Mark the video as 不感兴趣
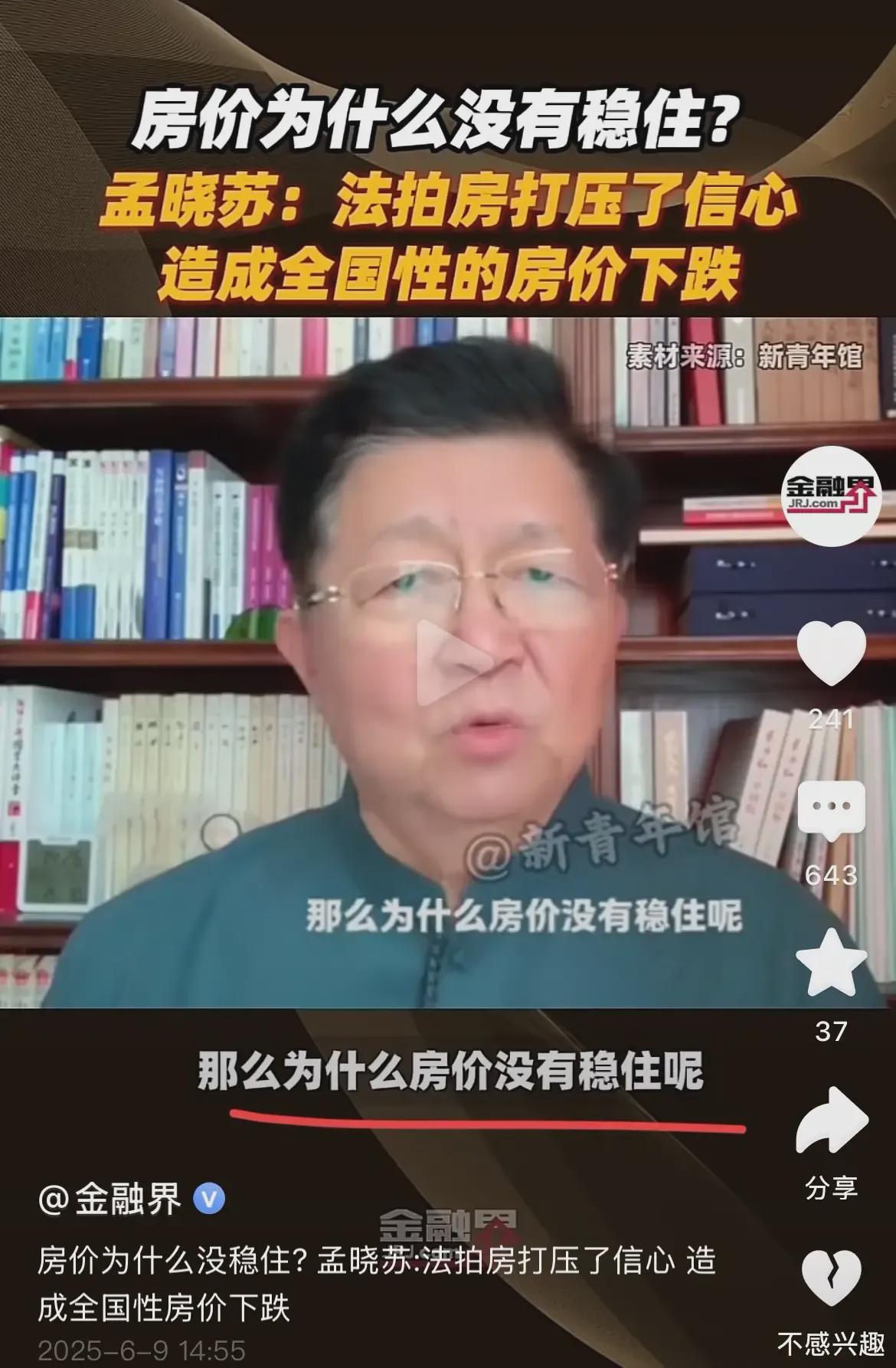This screenshot has height=1368, width=896. [831, 1280]
